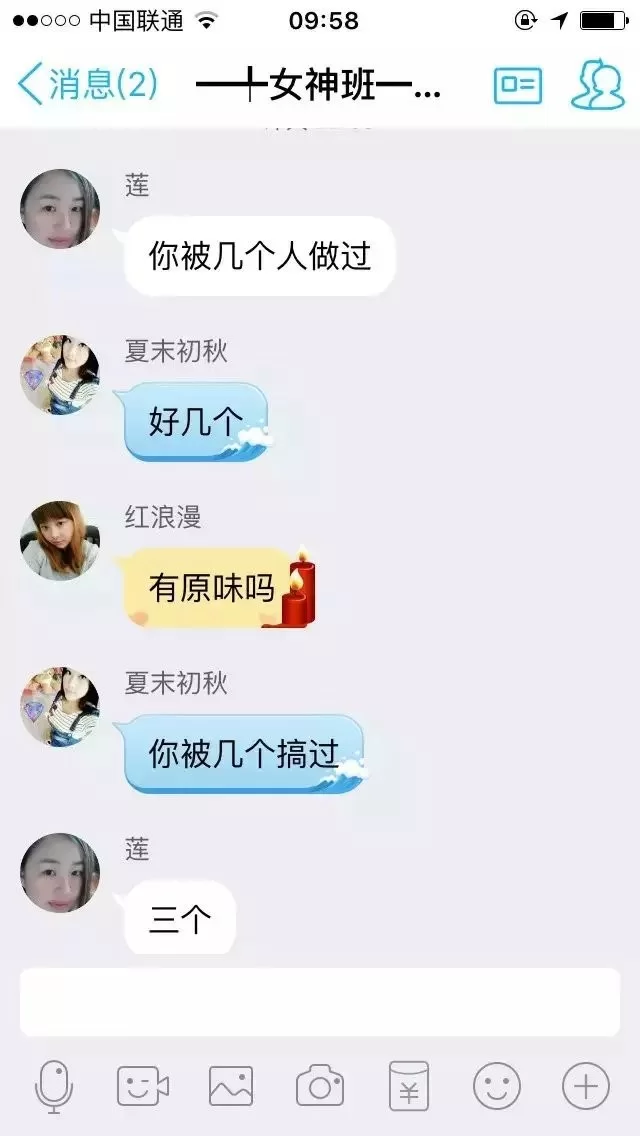The width and height of the screenshot is (640, 1136).
Task: Open group members icon
Action: click(x=597, y=86)
